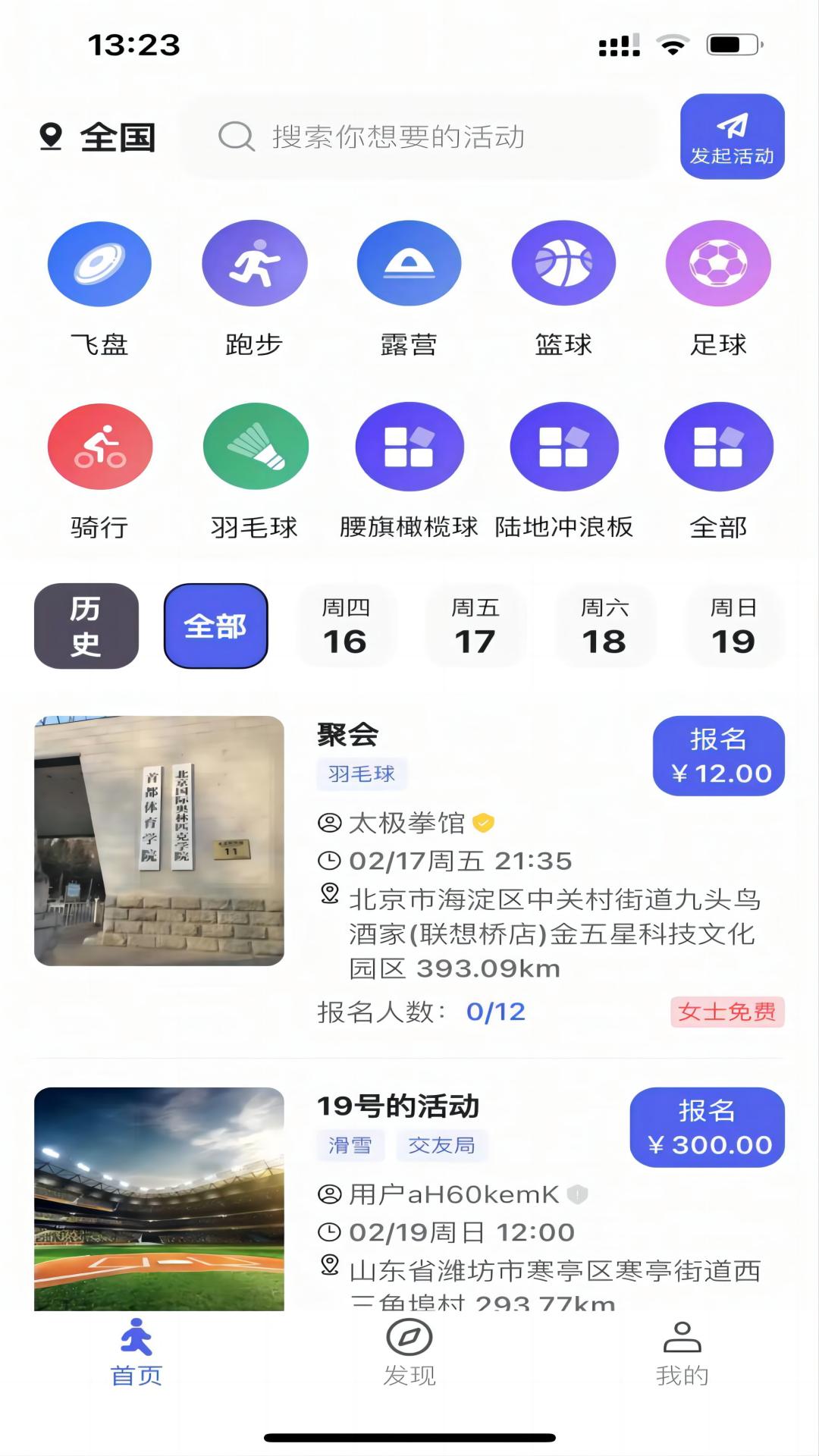Open the 骑行 cycling category
The height and width of the screenshot is (1456, 819).
tap(99, 447)
